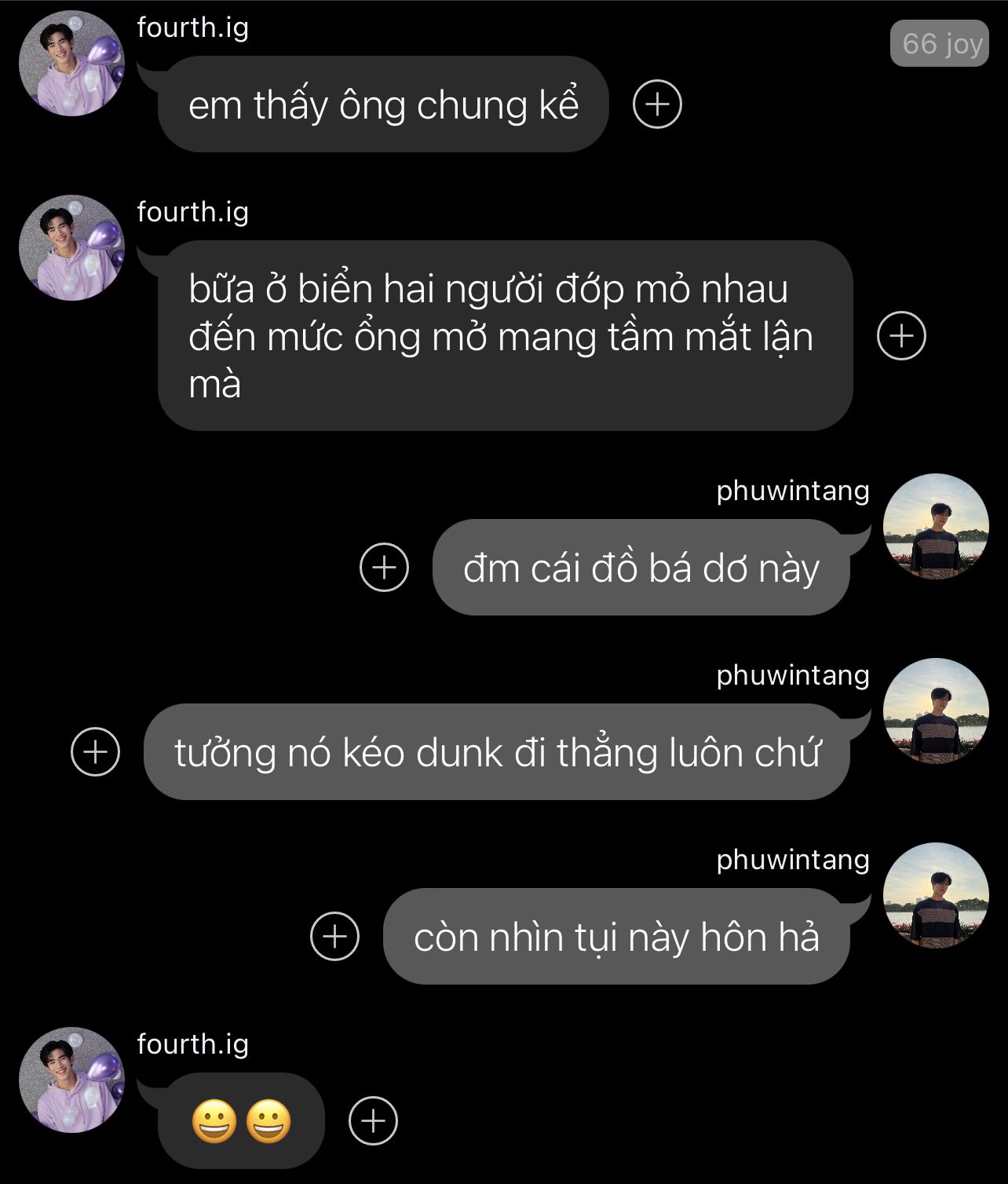Tap the plus next to "đm cái đồ bá dơ này"
Image resolution: width=1008 pixels, height=1184 pixels.
click(384, 567)
